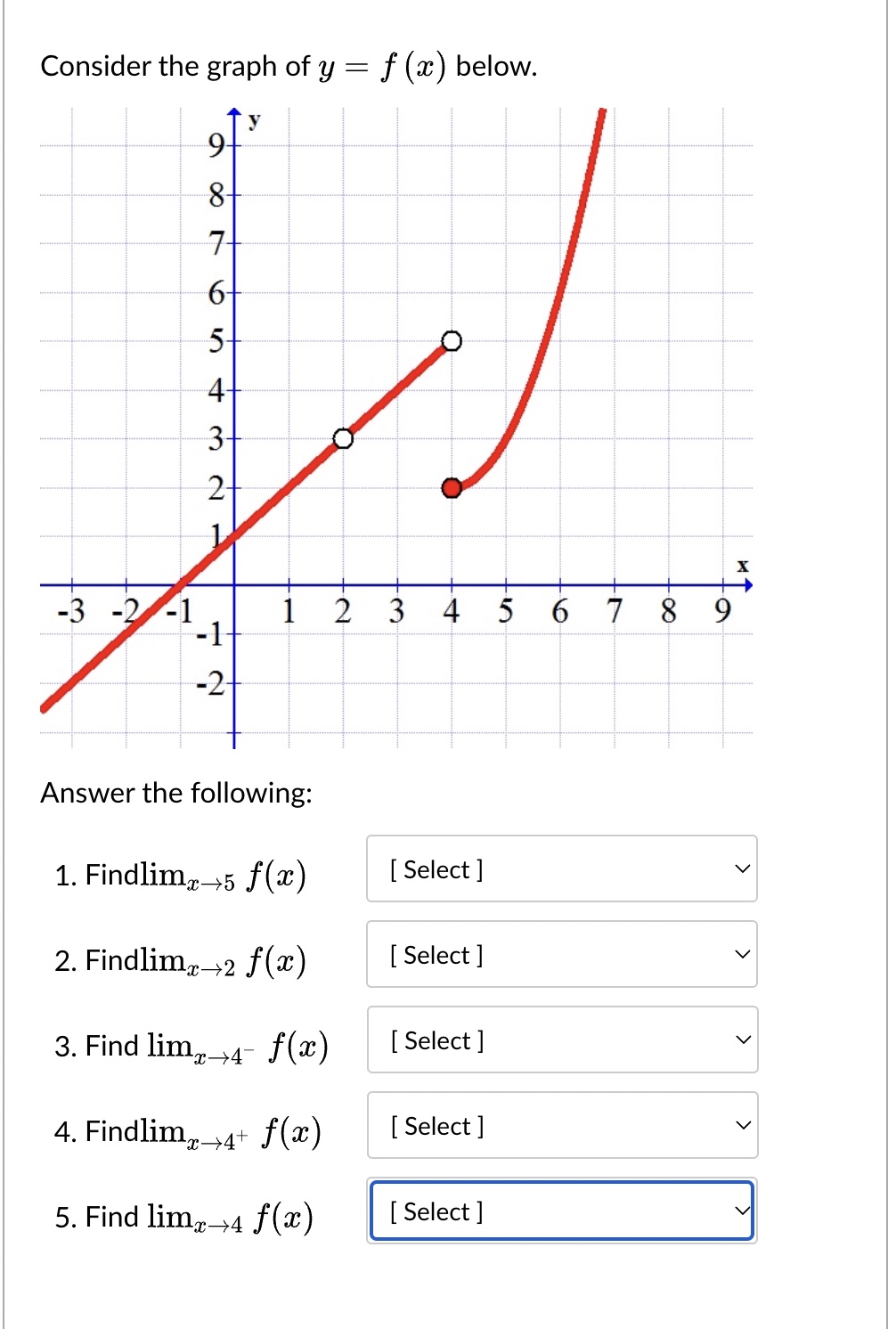This screenshot has height=1329, width=896.
Task: Open the dropdown for question 3
Action: pos(560,1041)
